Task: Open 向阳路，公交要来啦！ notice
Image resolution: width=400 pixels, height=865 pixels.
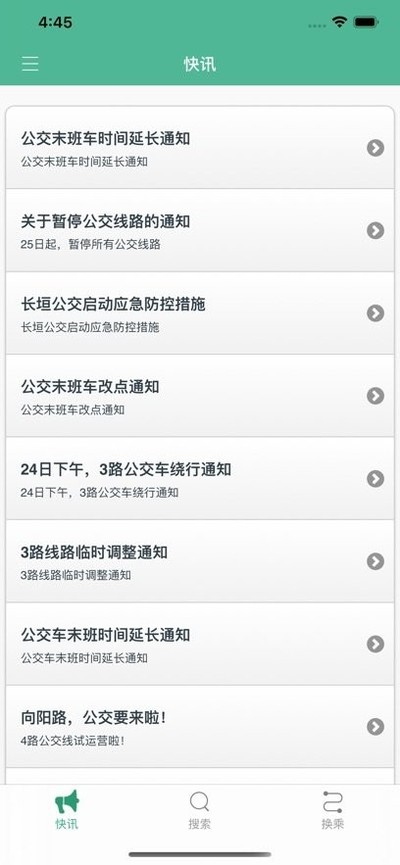Action: click(200, 727)
